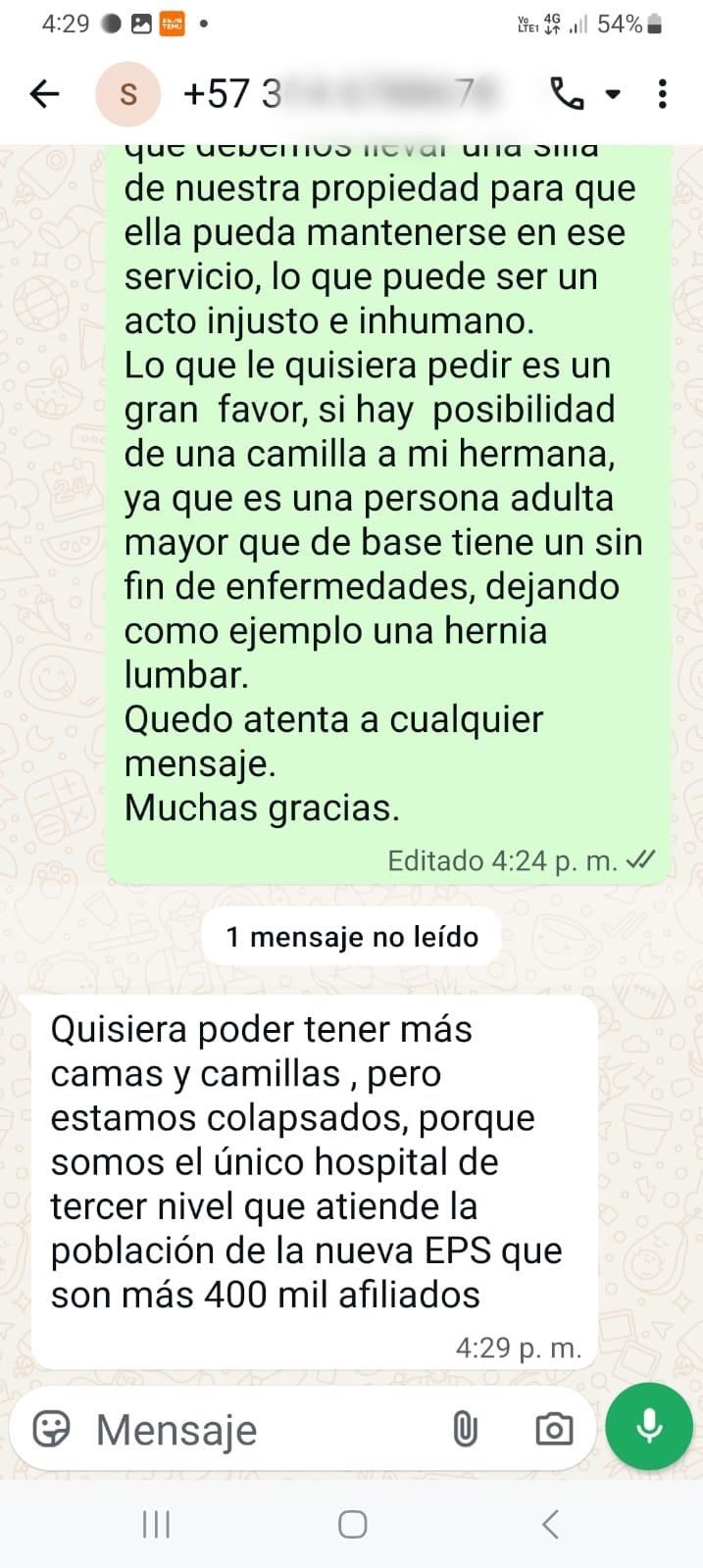703x1568 pixels.
Task: Attach a file with the paperclip
Action: [465, 1429]
